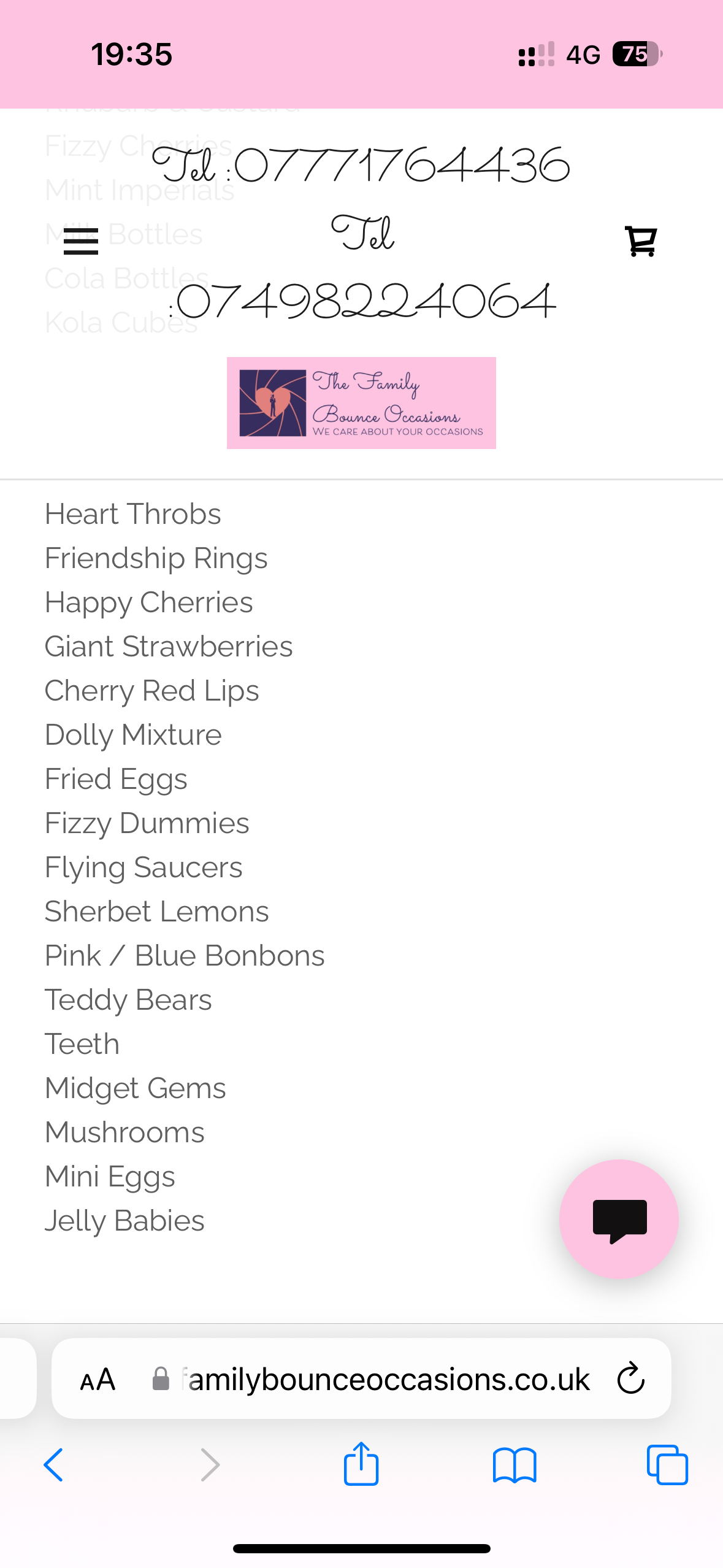Tap The Family Bounce Occasions logo

[x=361, y=403]
